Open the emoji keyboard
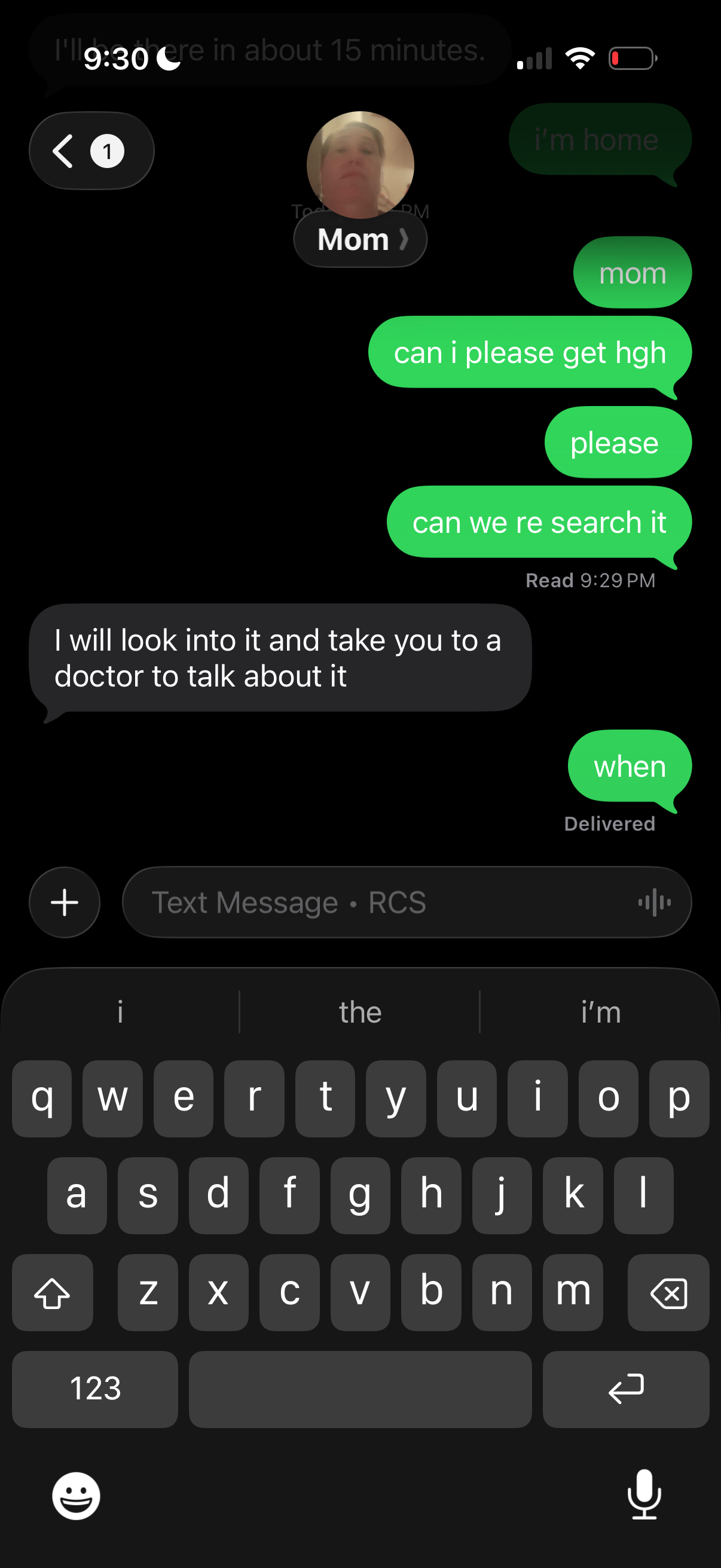This screenshot has width=721, height=1568. [x=76, y=1496]
